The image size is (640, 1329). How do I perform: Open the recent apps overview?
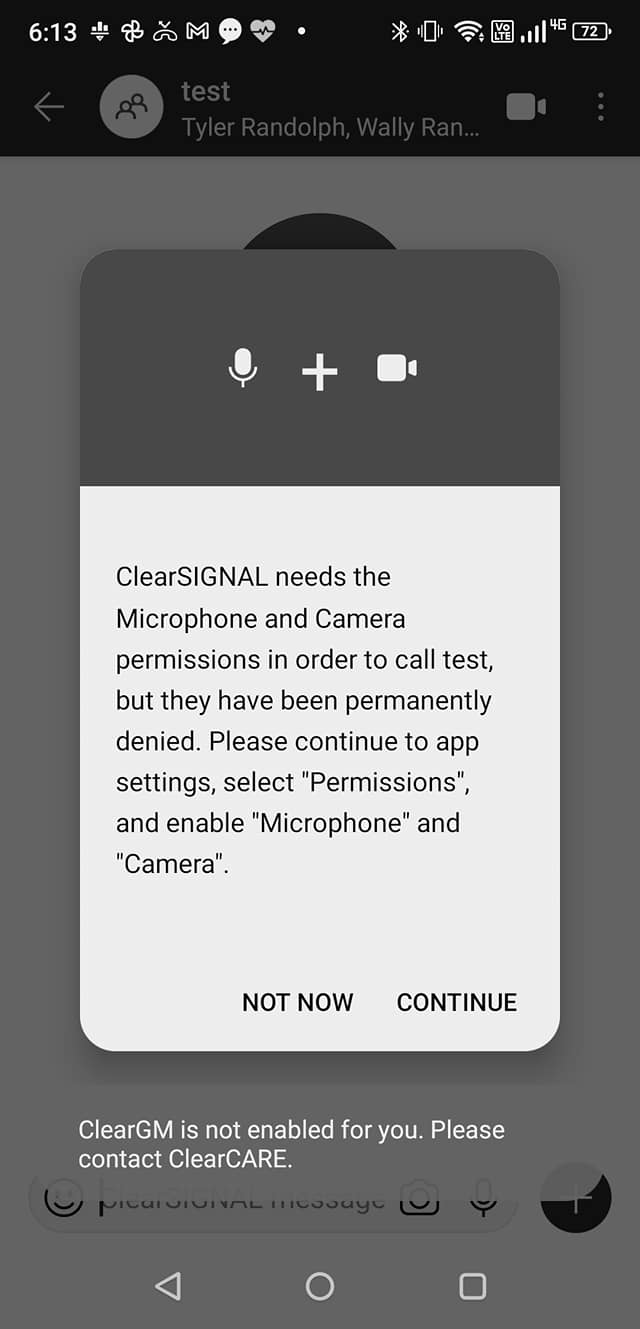tap(472, 1286)
